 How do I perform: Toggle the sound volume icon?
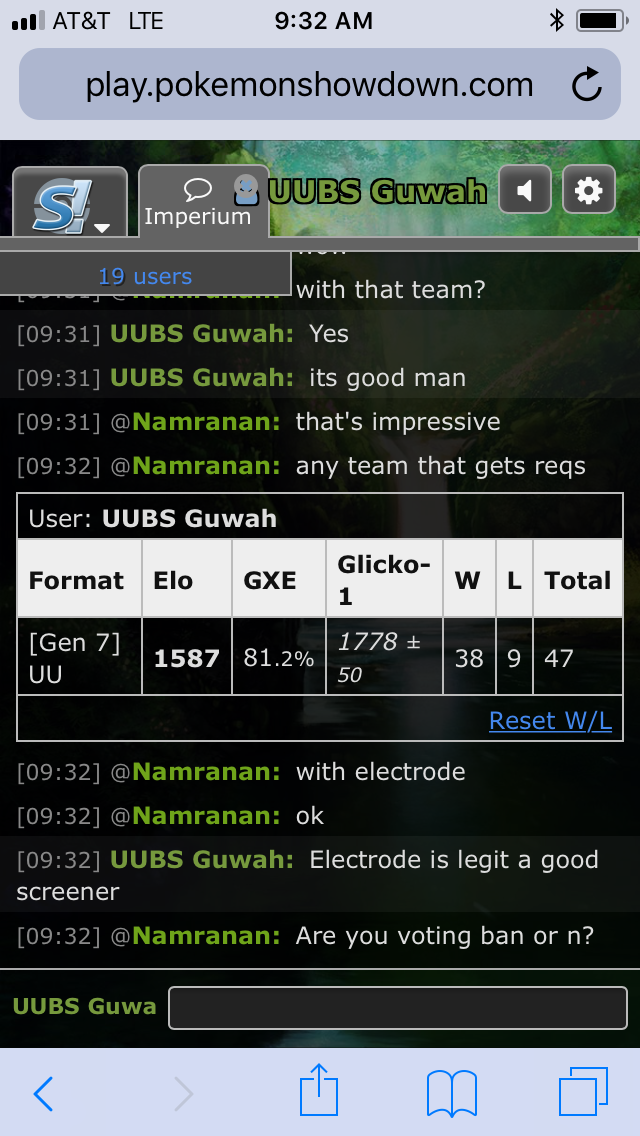click(x=525, y=190)
